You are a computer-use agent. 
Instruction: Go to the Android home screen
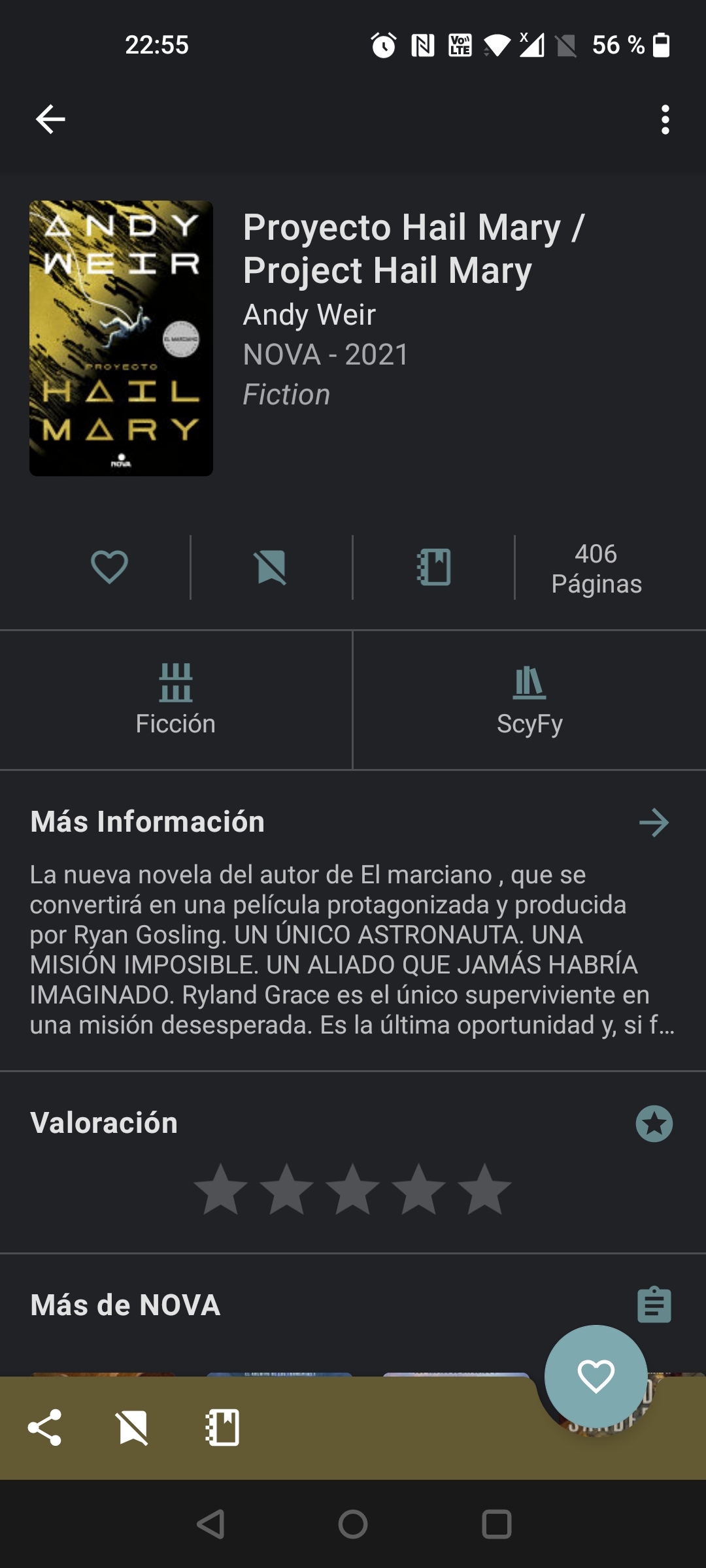click(353, 1524)
